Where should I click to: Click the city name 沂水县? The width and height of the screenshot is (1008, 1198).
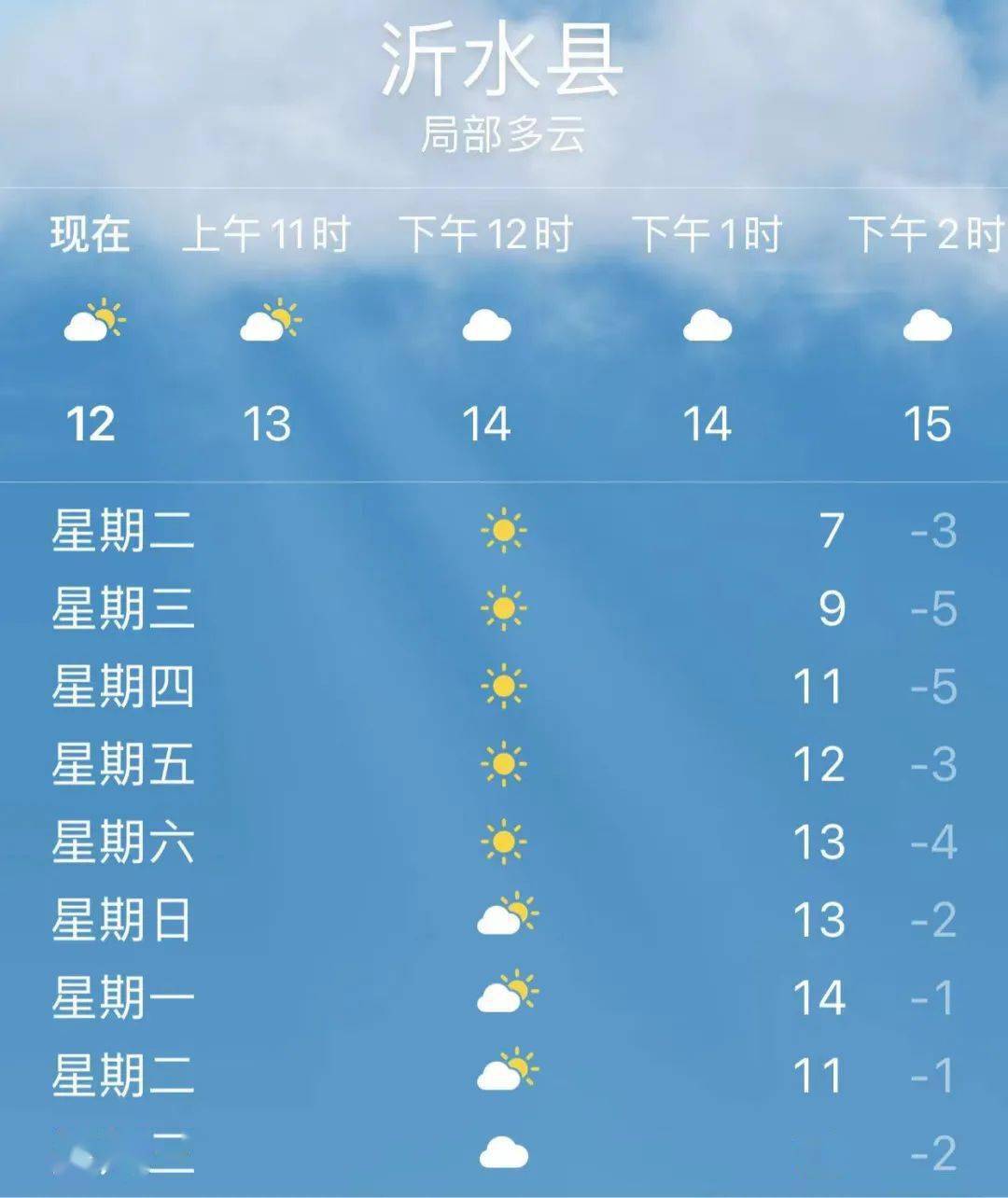pyautogui.click(x=504, y=63)
